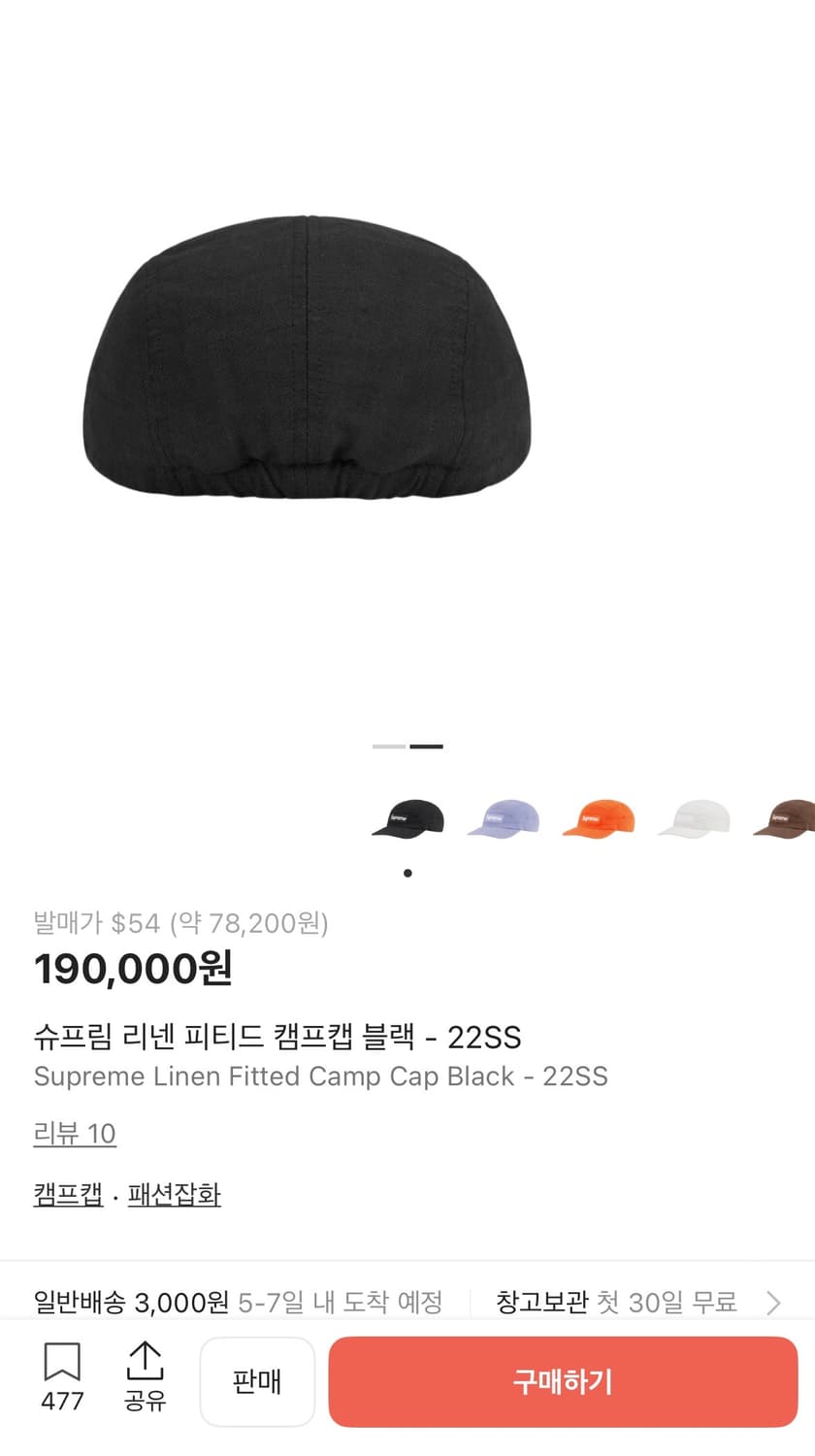Tap the red 구매하기 purchase button
This screenshot has width=815, height=1456.
tap(563, 1380)
